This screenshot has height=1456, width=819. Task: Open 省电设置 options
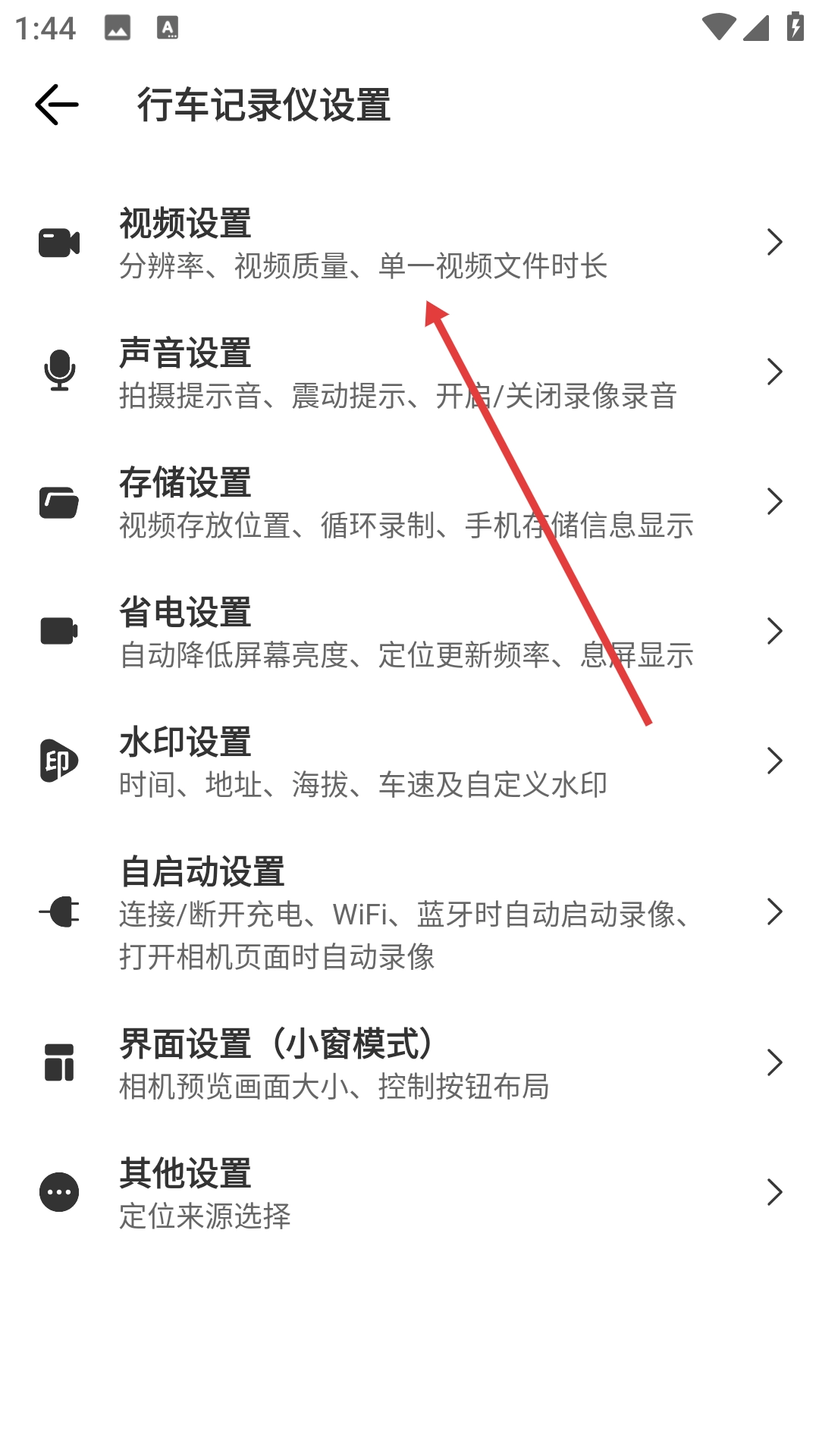click(x=409, y=632)
